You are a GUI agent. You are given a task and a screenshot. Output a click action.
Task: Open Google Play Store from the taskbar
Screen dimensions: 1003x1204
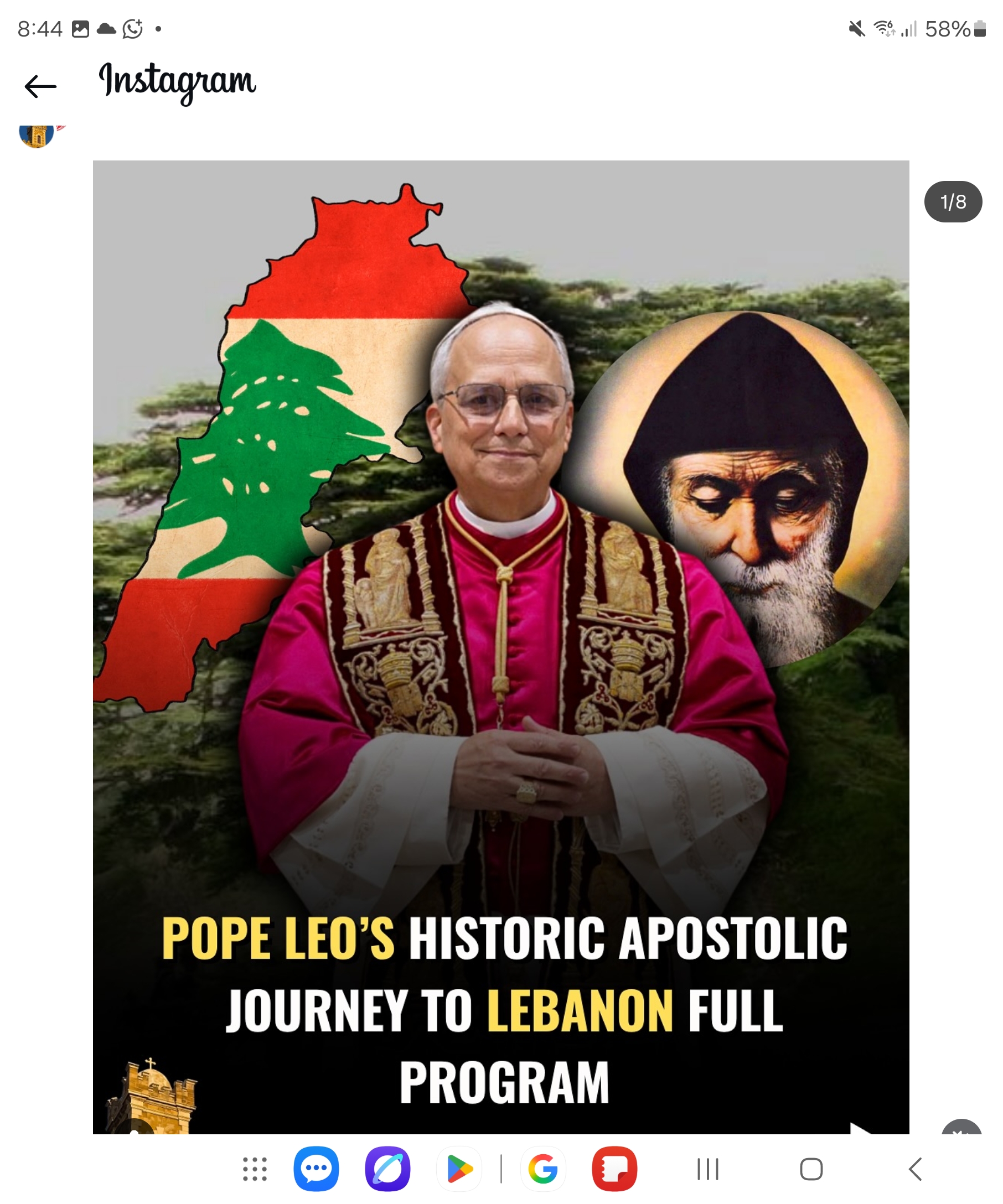tap(459, 1169)
